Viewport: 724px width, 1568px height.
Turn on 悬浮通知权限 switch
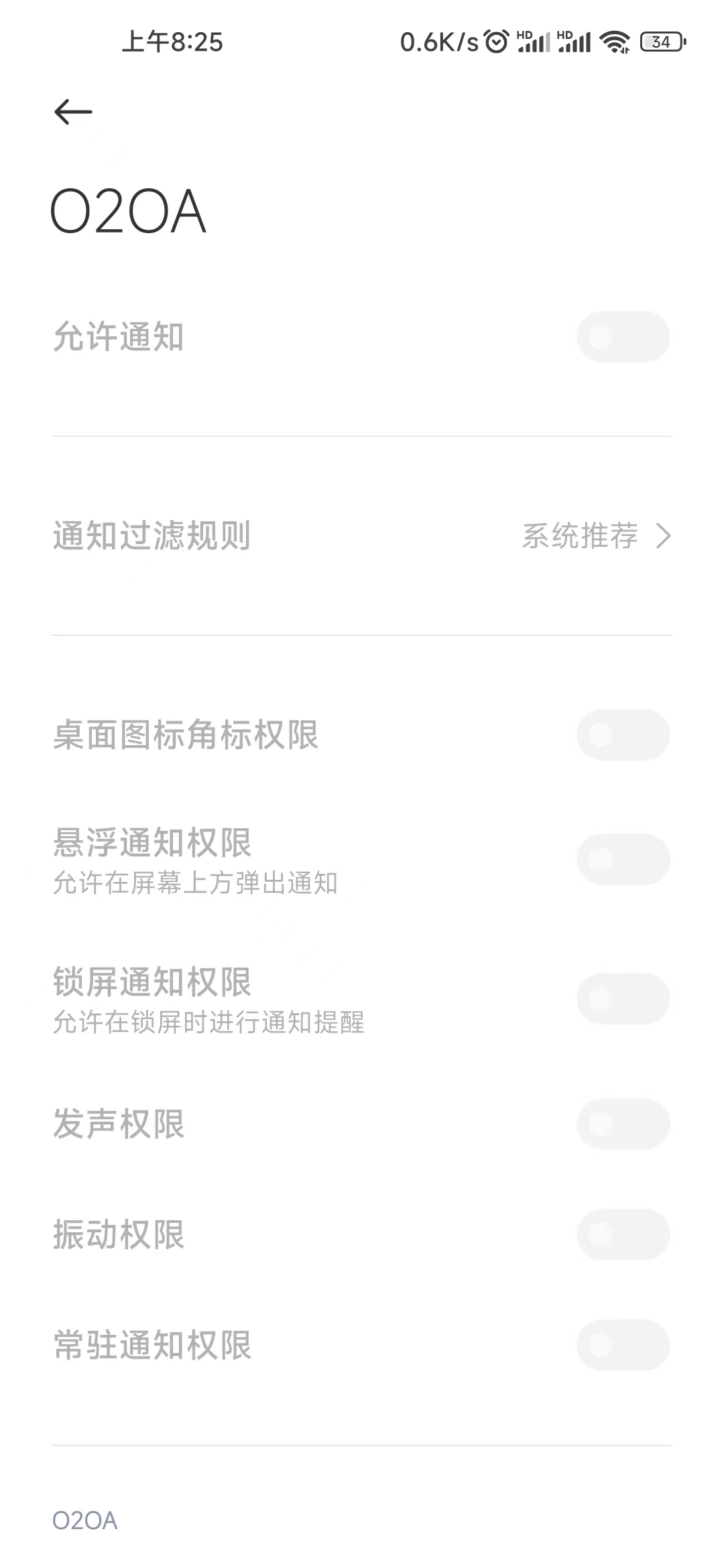tap(623, 859)
